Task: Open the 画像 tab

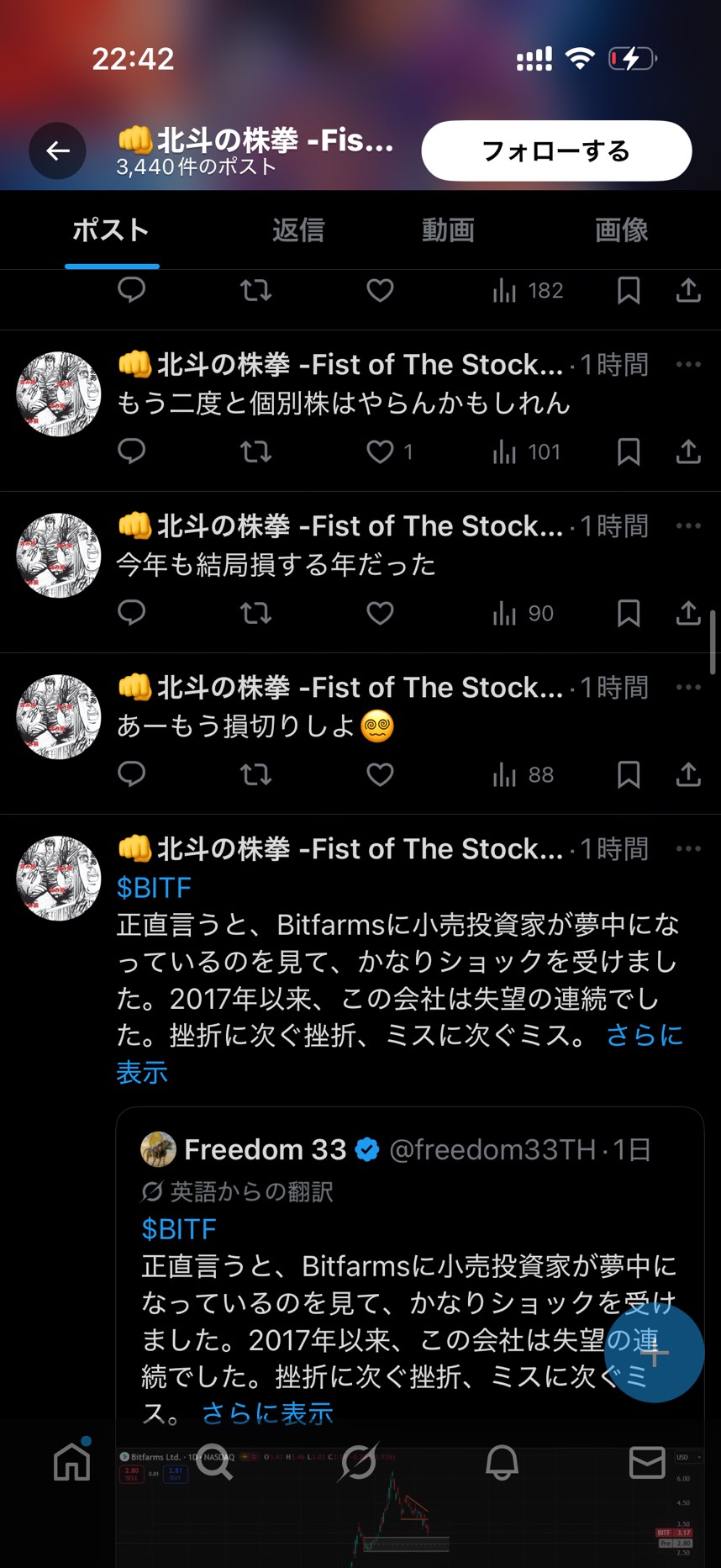Action: tap(621, 230)
